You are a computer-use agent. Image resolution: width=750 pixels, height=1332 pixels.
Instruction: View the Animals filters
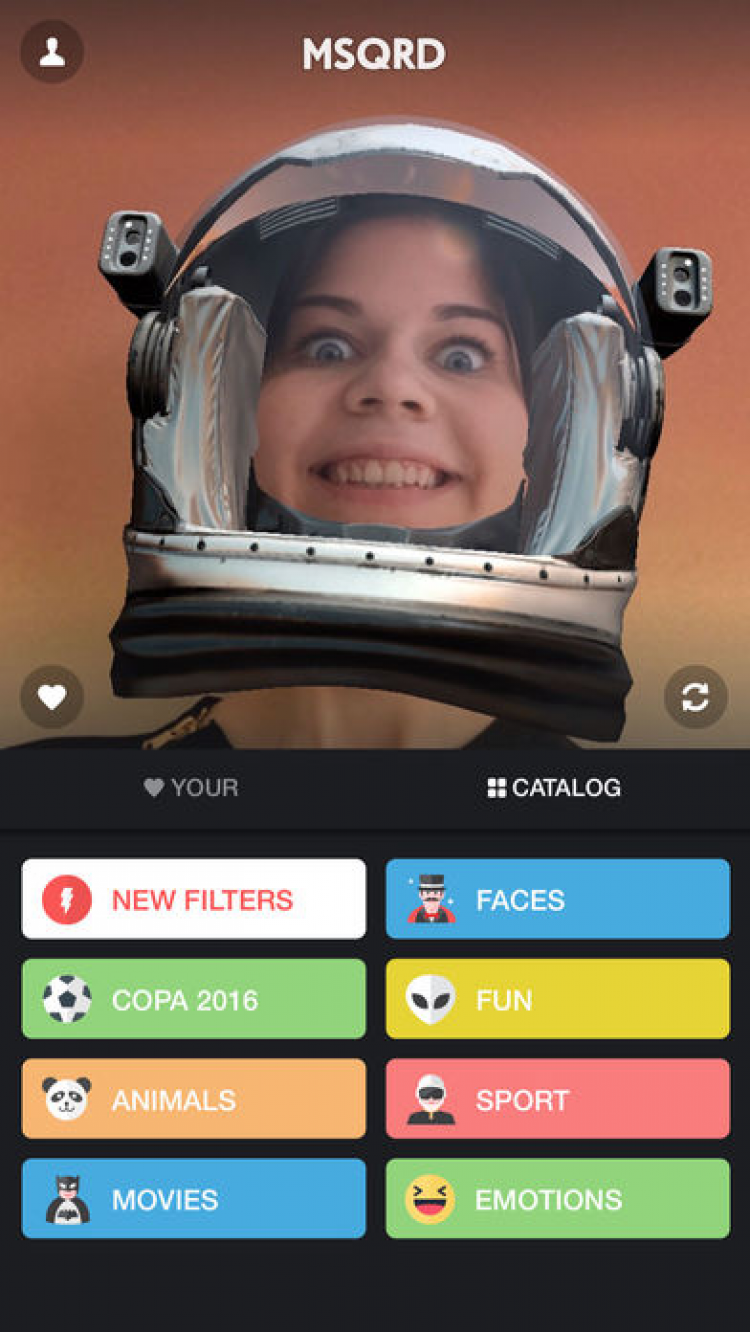click(194, 1099)
